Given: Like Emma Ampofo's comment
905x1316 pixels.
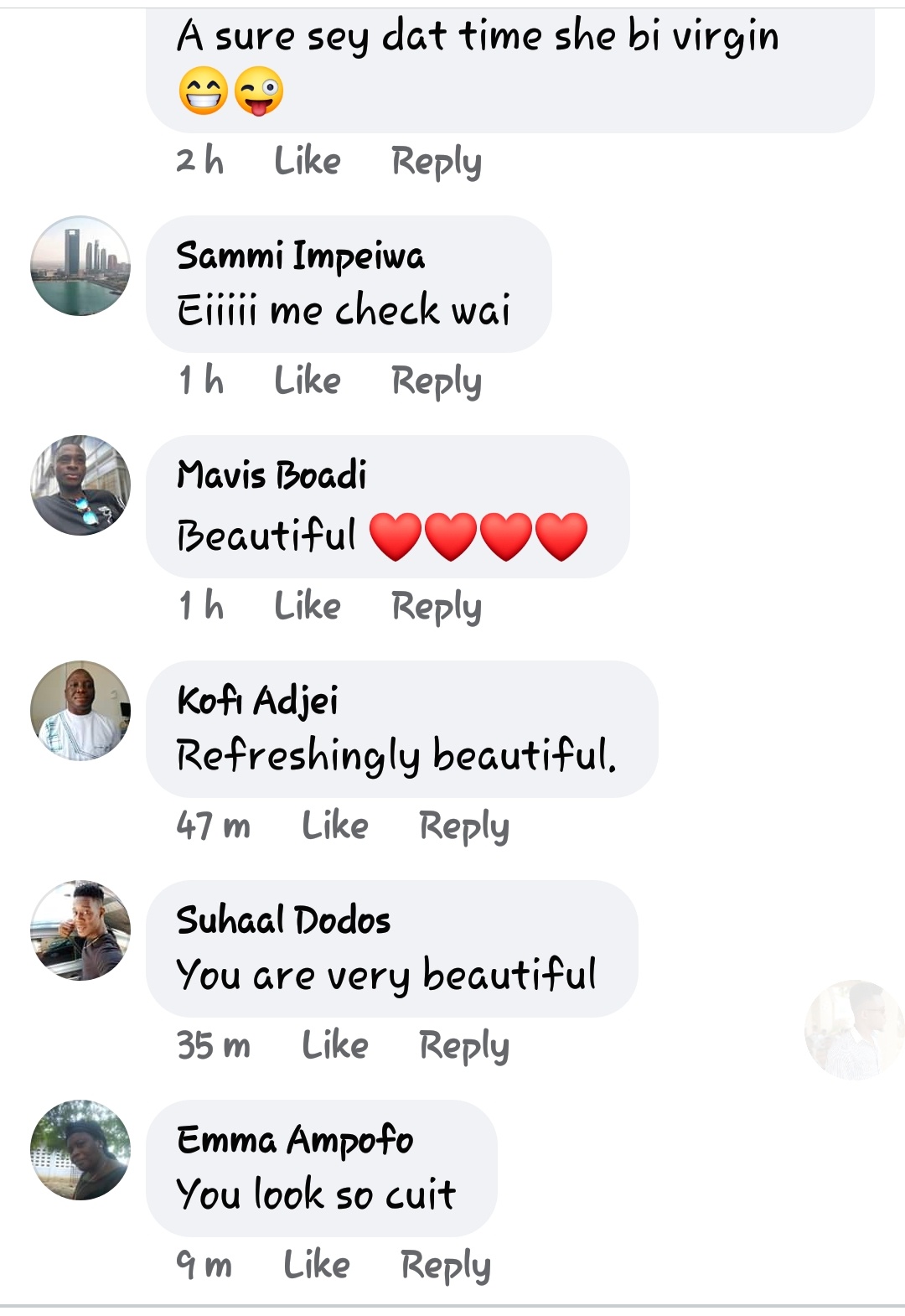Looking at the screenshot, I should (x=316, y=1264).
